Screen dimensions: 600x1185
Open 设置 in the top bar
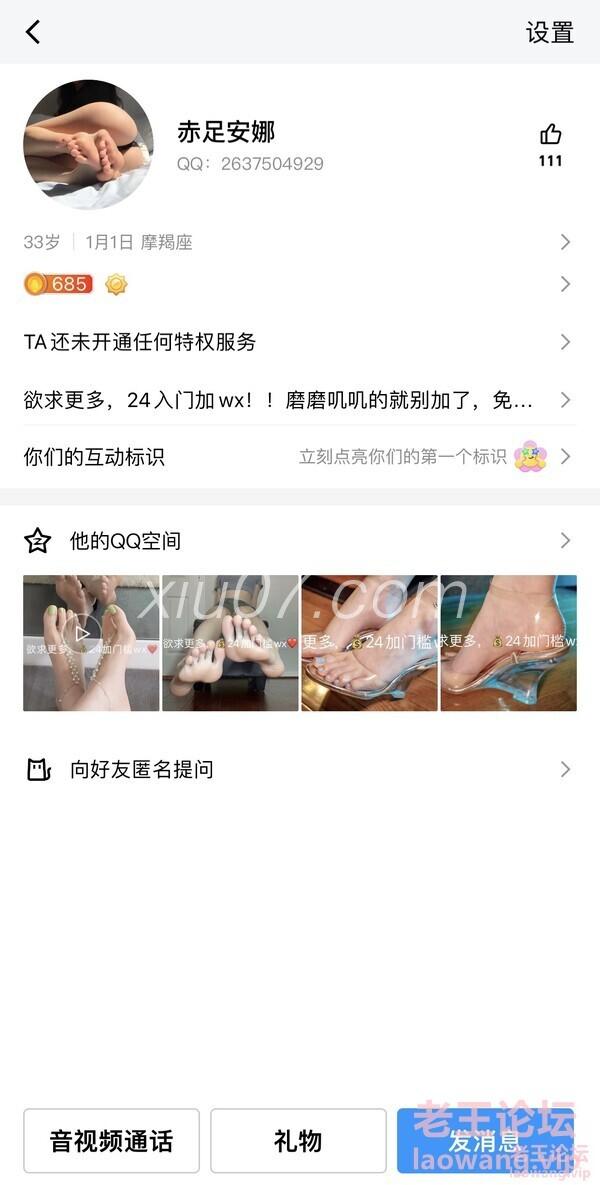[x=549, y=32]
